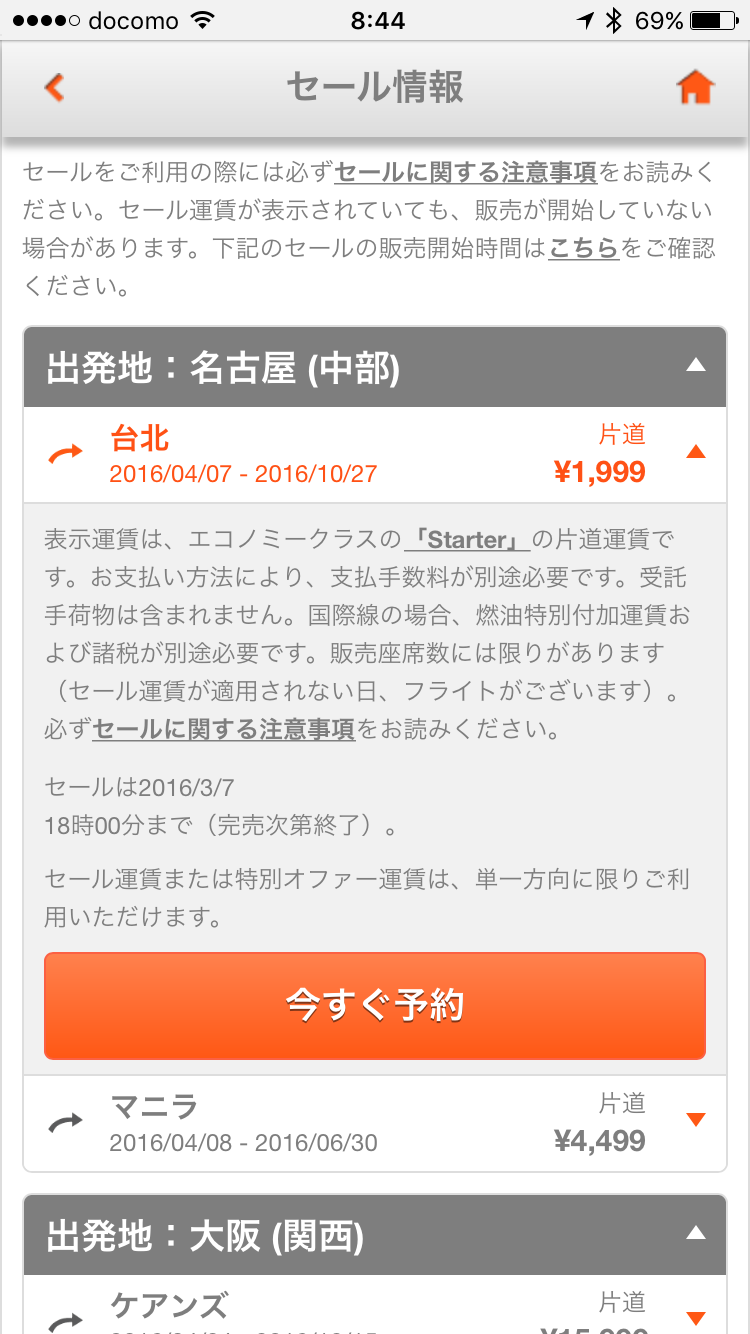Open セールに関する注意事項 link in fare details
750x1334 pixels.
223,729
